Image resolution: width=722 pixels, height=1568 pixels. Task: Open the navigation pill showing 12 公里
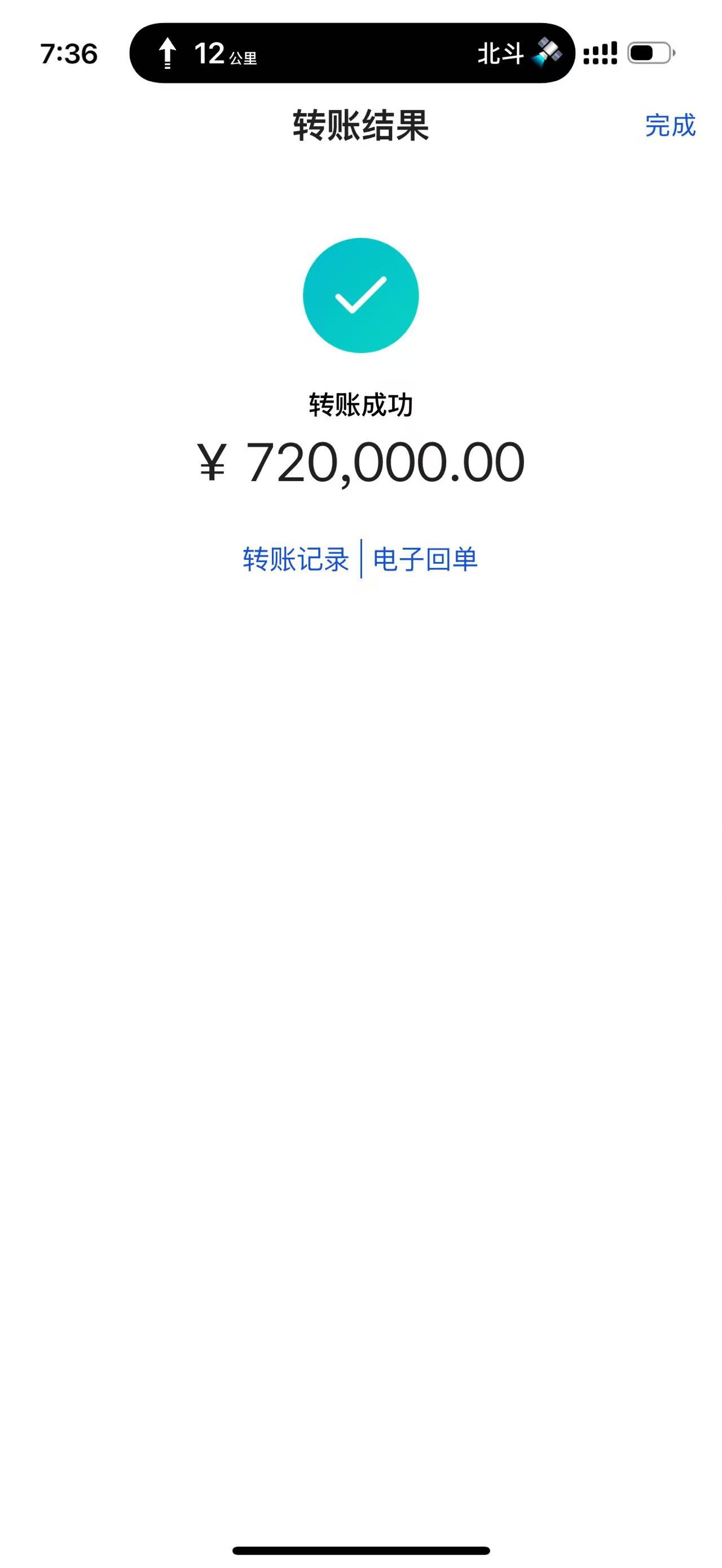pos(352,54)
